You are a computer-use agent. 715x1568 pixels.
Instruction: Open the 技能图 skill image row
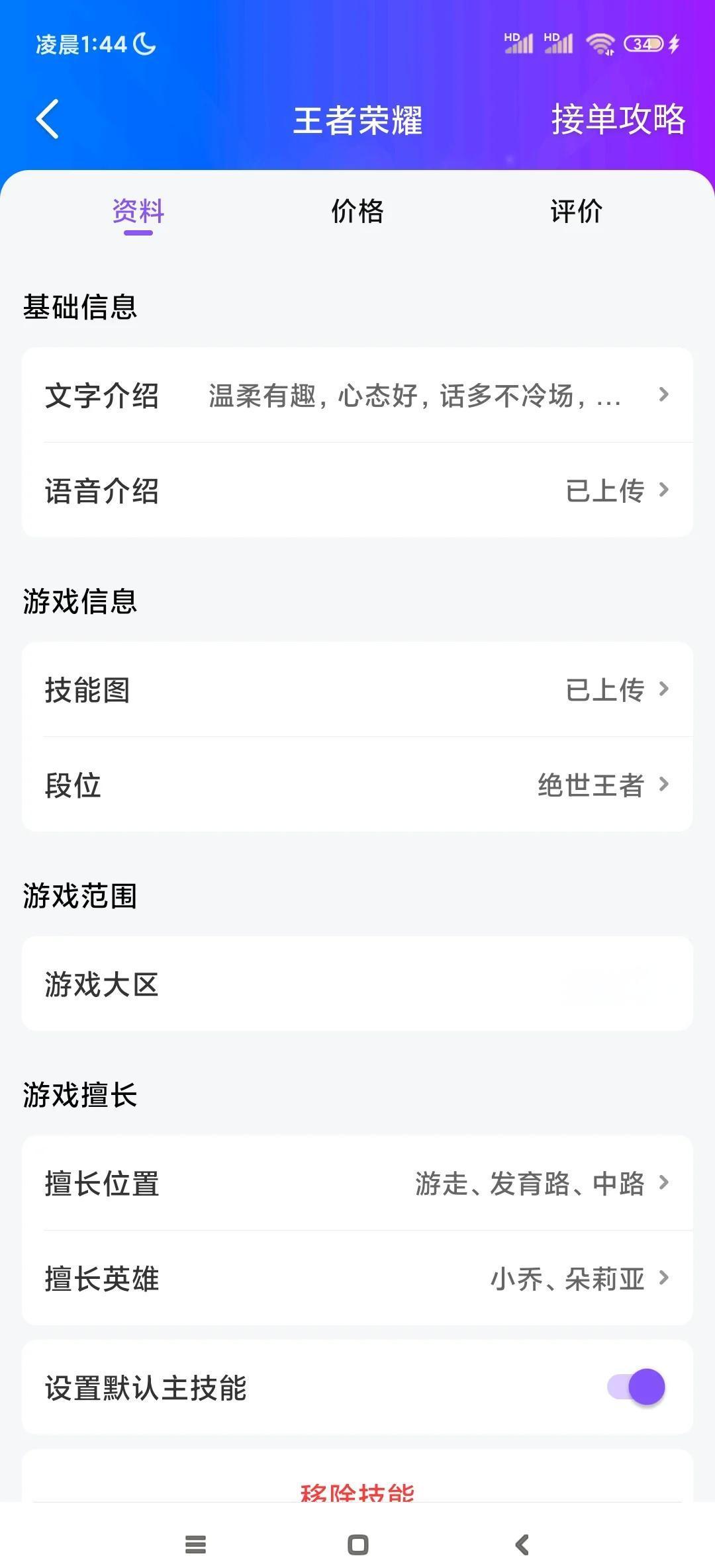pos(358,689)
